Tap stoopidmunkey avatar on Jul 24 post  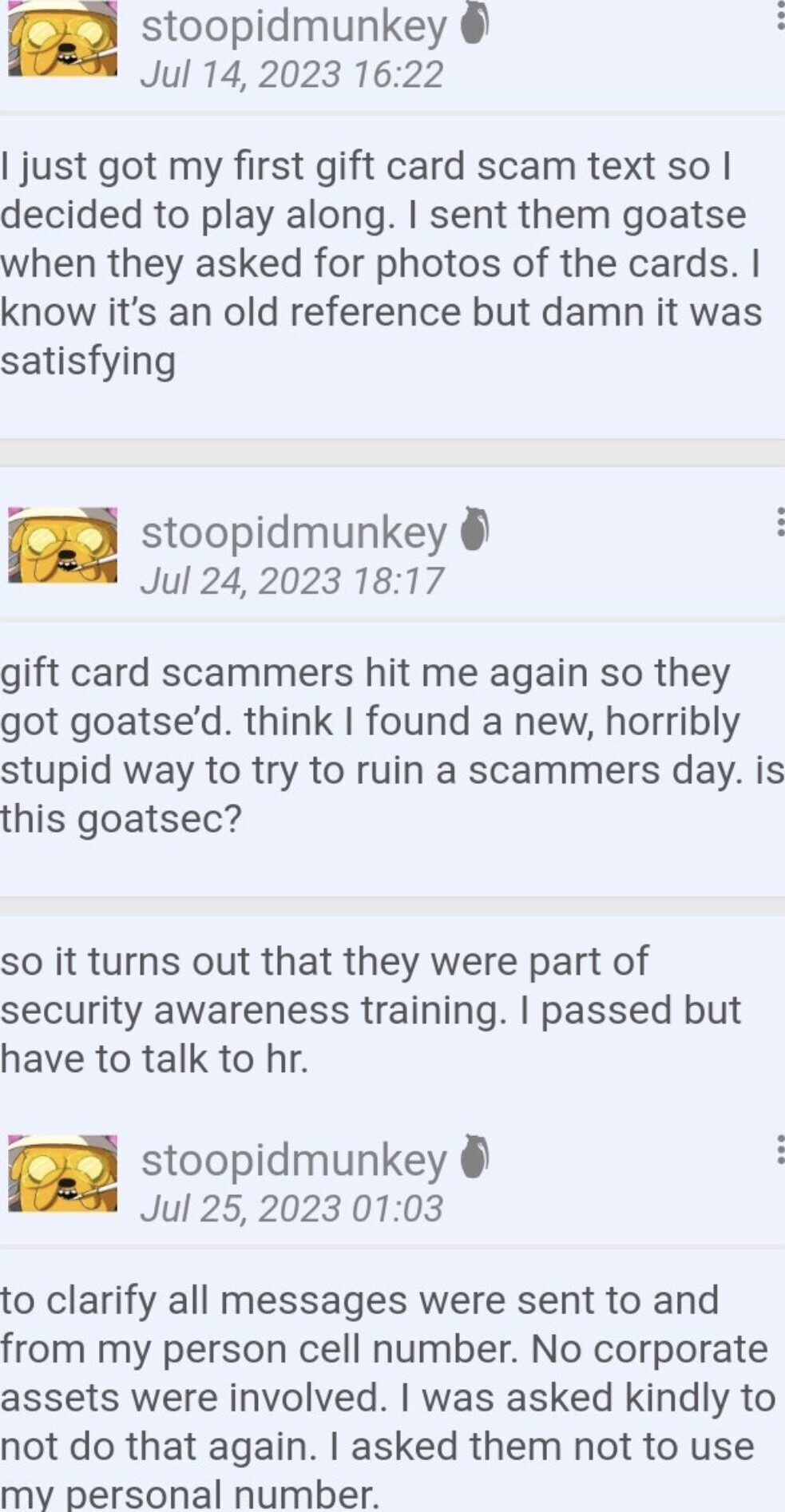(x=63, y=544)
